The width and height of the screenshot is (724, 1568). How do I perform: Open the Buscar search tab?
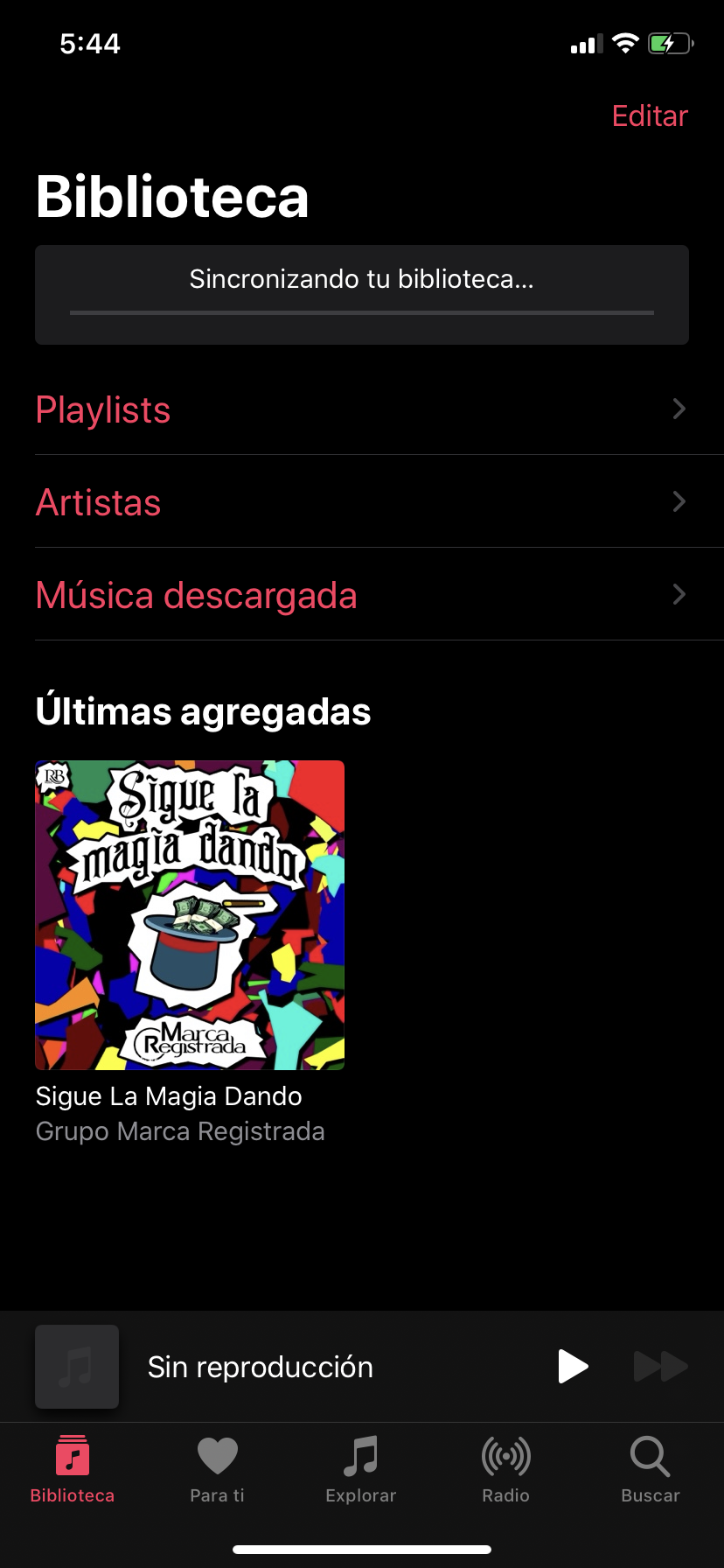650,1470
